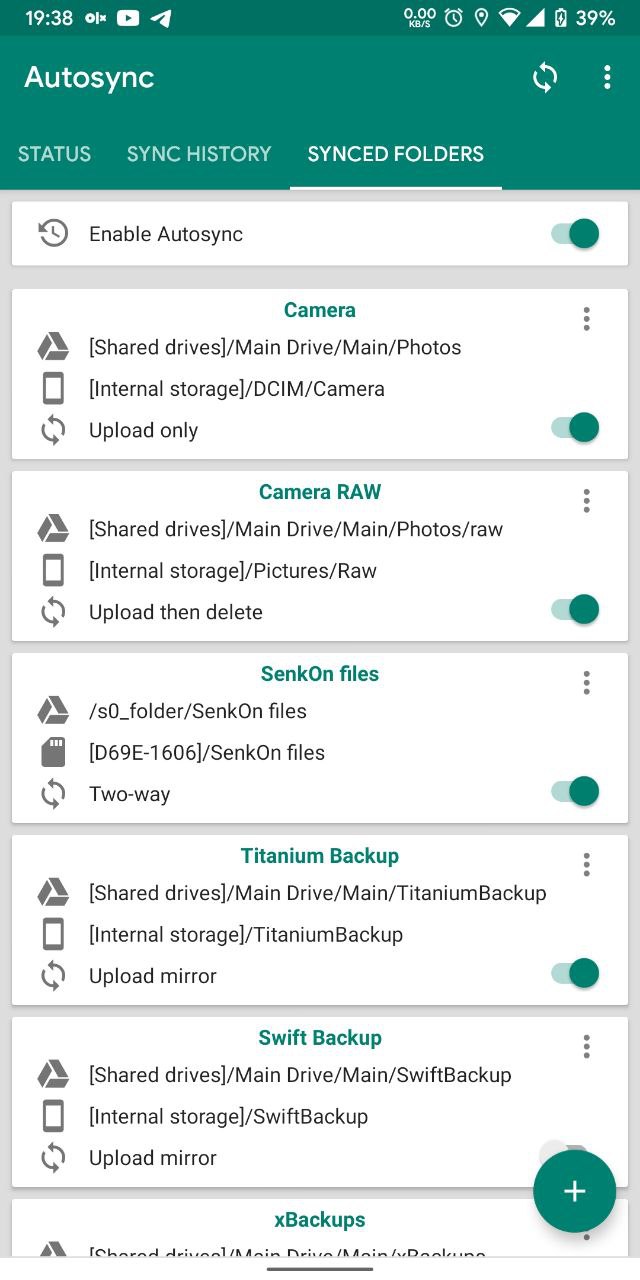
Task: Switch to the Sync History tab
Action: (199, 154)
